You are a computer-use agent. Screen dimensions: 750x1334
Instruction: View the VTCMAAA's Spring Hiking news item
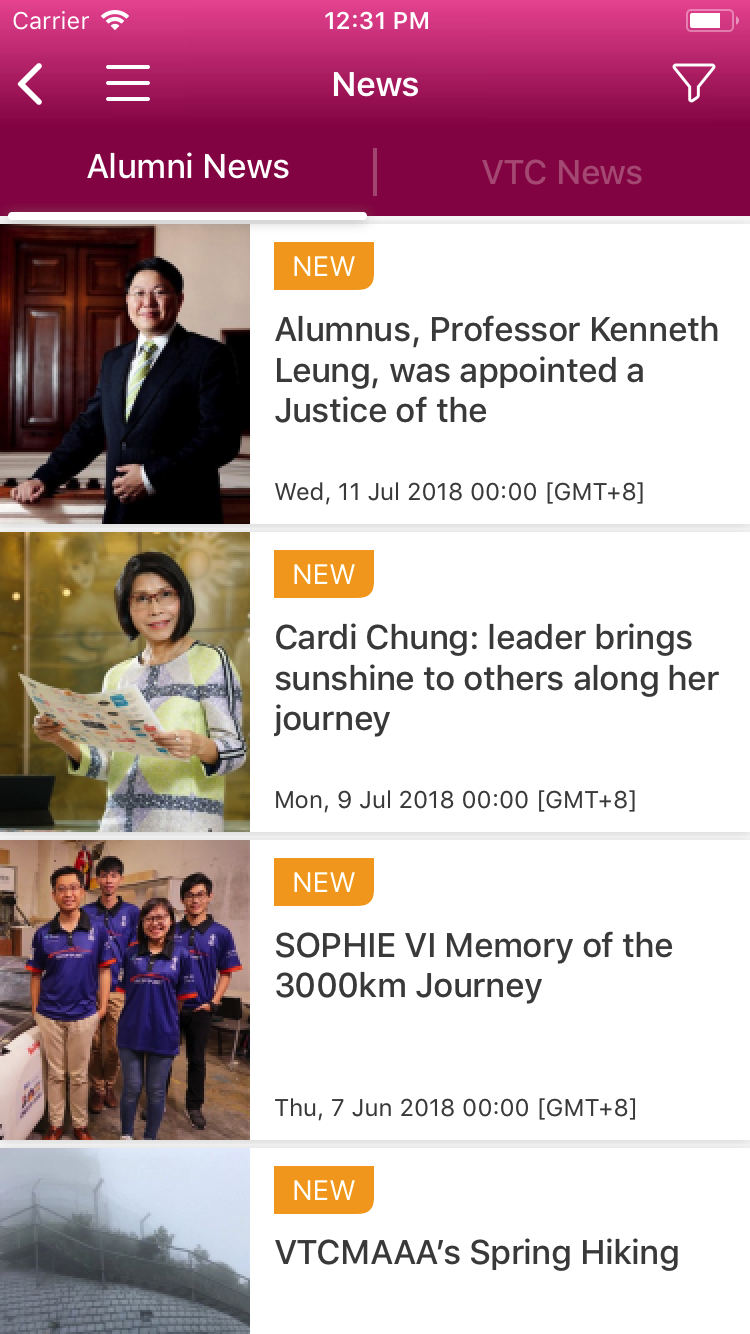477,1252
